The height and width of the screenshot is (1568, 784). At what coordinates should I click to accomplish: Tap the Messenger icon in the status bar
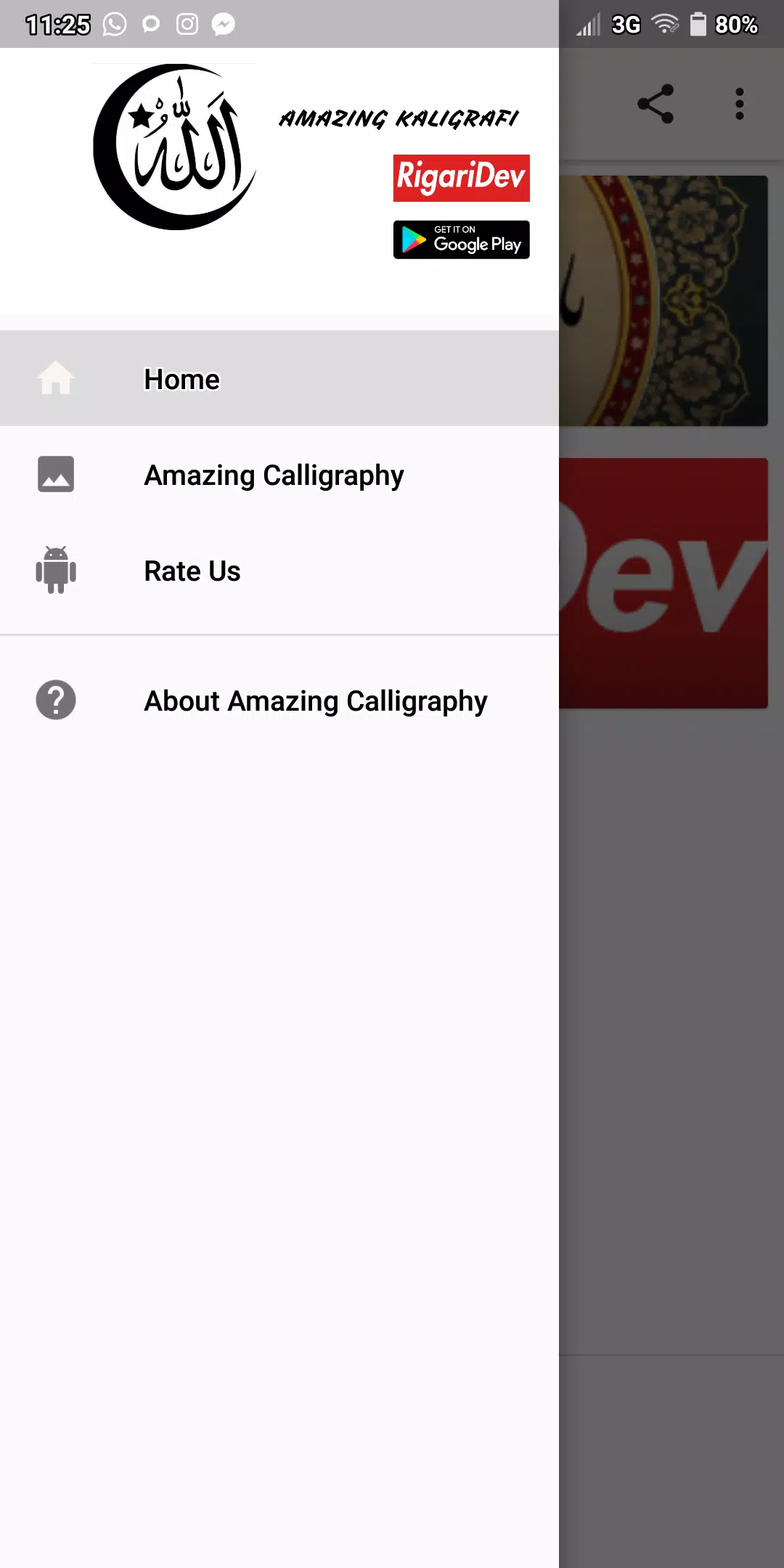(224, 24)
